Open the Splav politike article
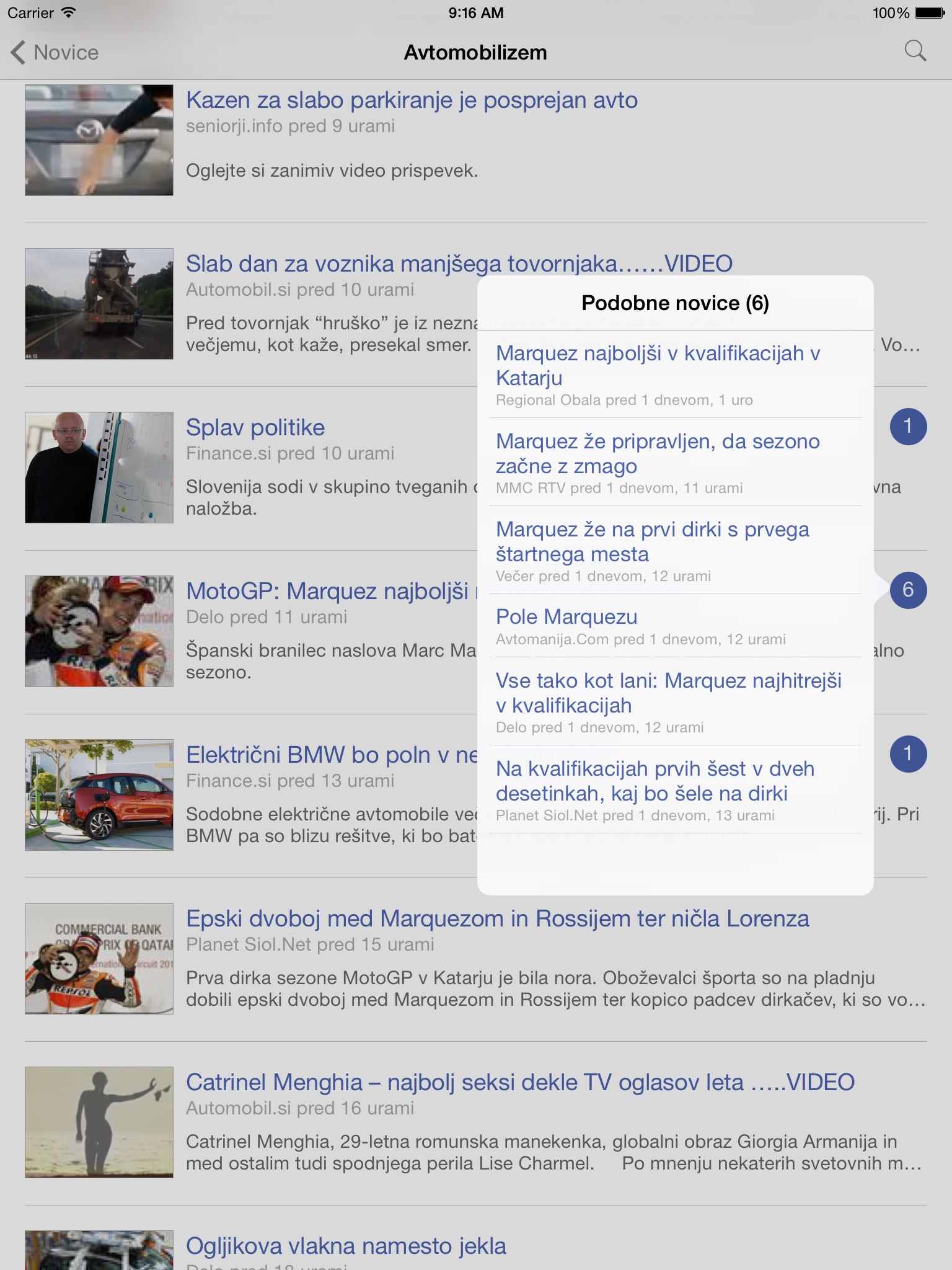The width and height of the screenshot is (952, 1270). click(x=255, y=428)
